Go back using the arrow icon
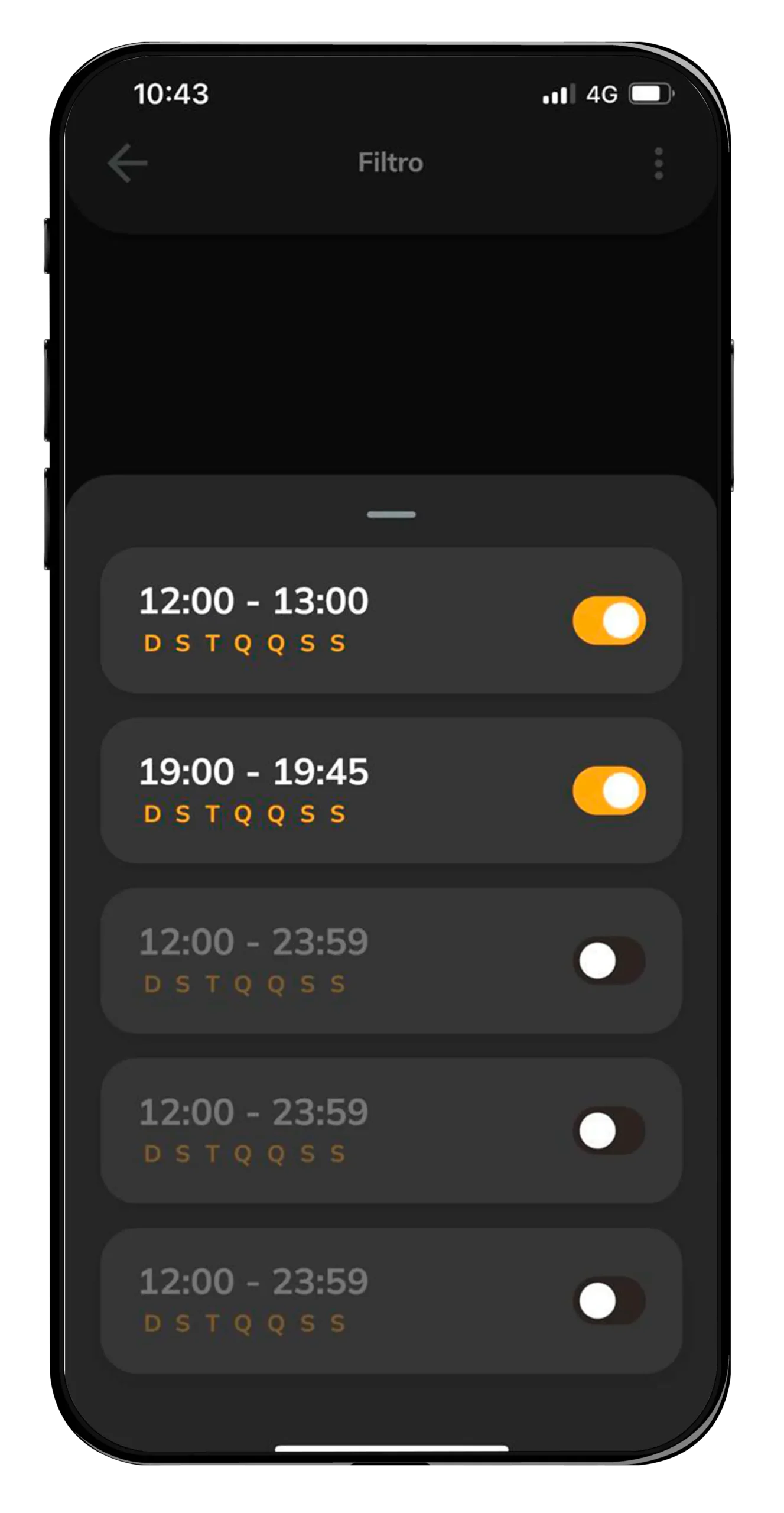Screen dimensions: 784x1513 pos(128,163)
